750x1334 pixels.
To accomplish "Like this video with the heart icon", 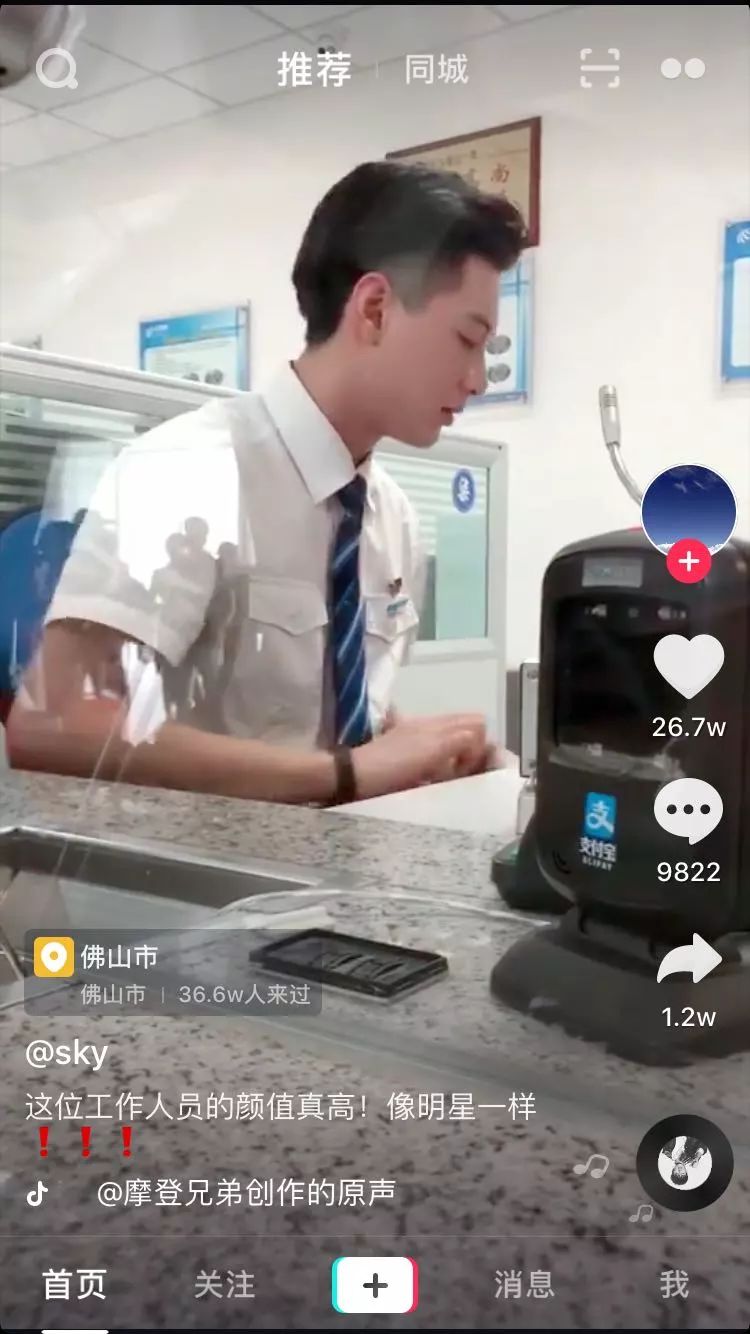I will pos(689,667).
